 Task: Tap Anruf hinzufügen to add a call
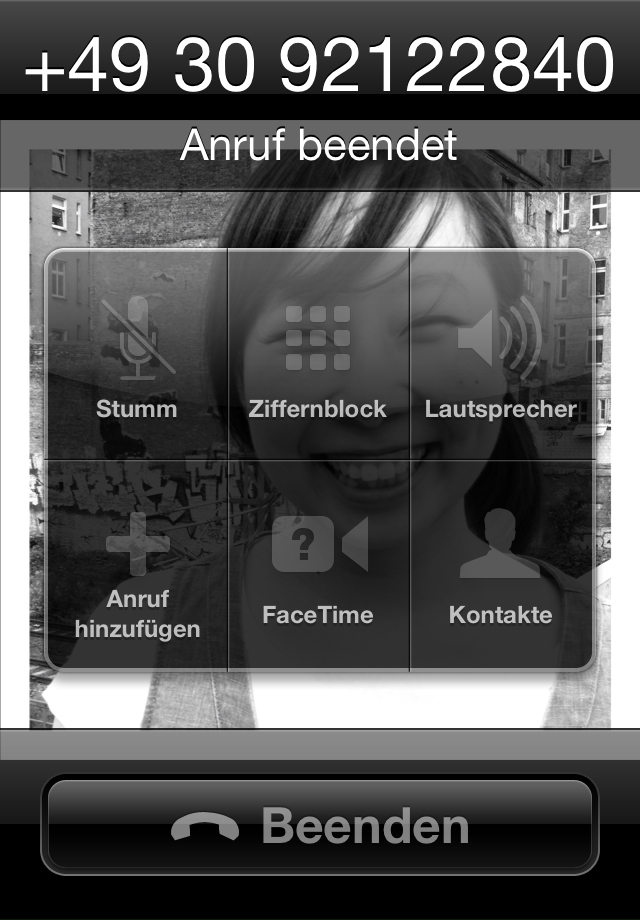[137, 565]
